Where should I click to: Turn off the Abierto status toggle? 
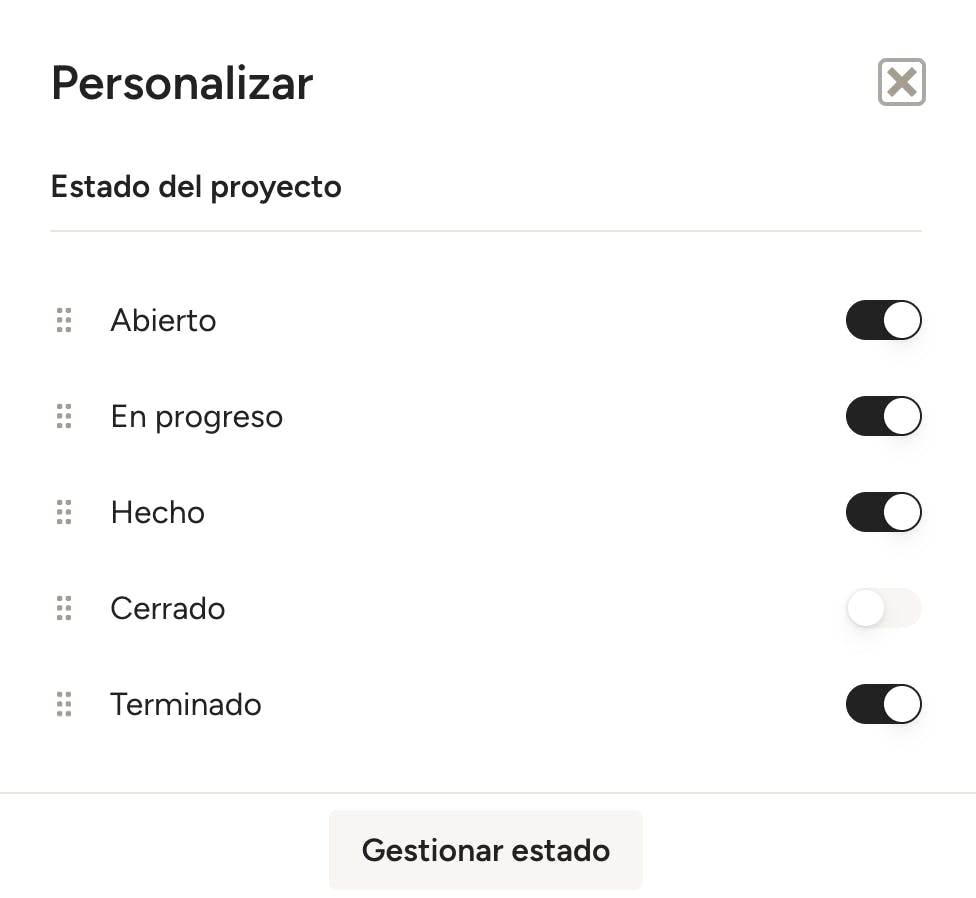(x=883, y=320)
